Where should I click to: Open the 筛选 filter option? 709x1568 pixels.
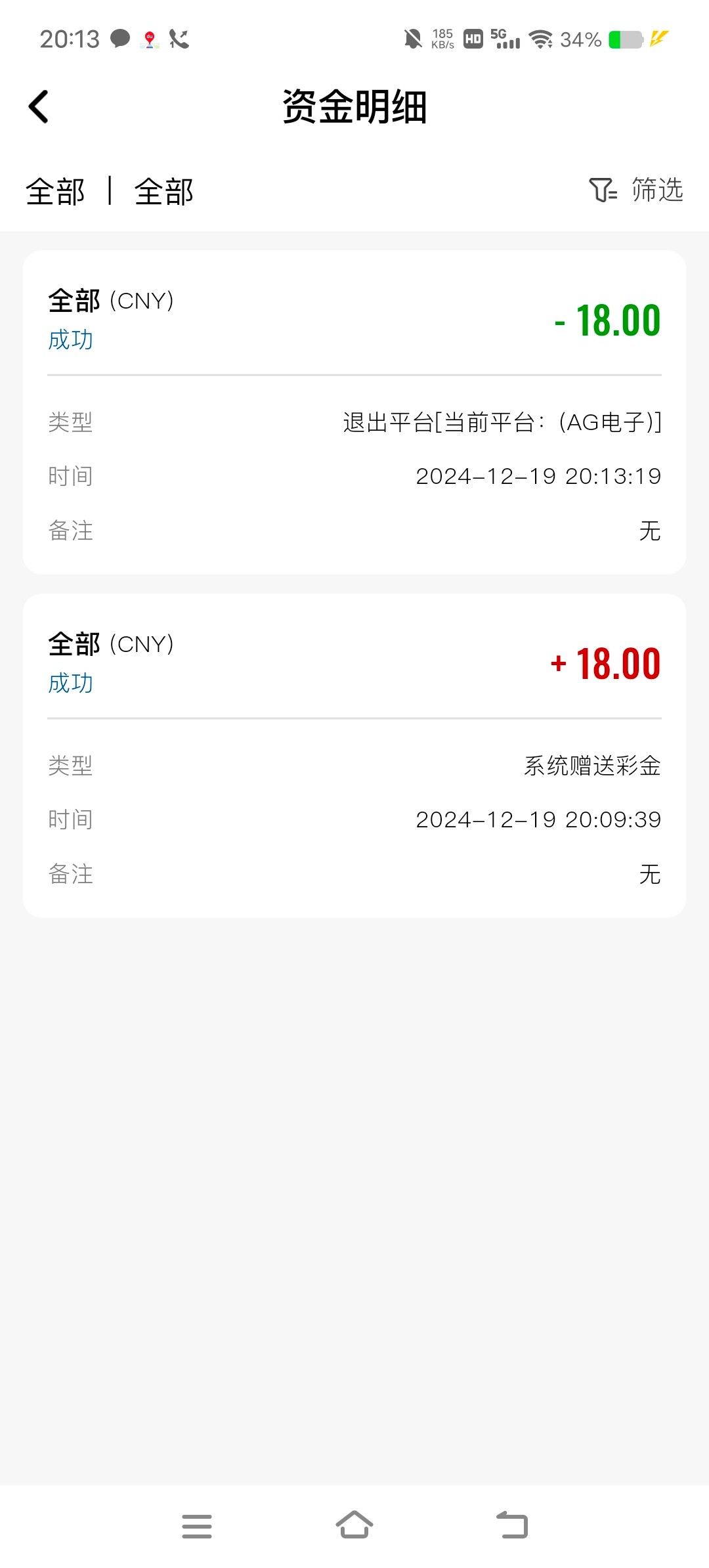(x=636, y=190)
